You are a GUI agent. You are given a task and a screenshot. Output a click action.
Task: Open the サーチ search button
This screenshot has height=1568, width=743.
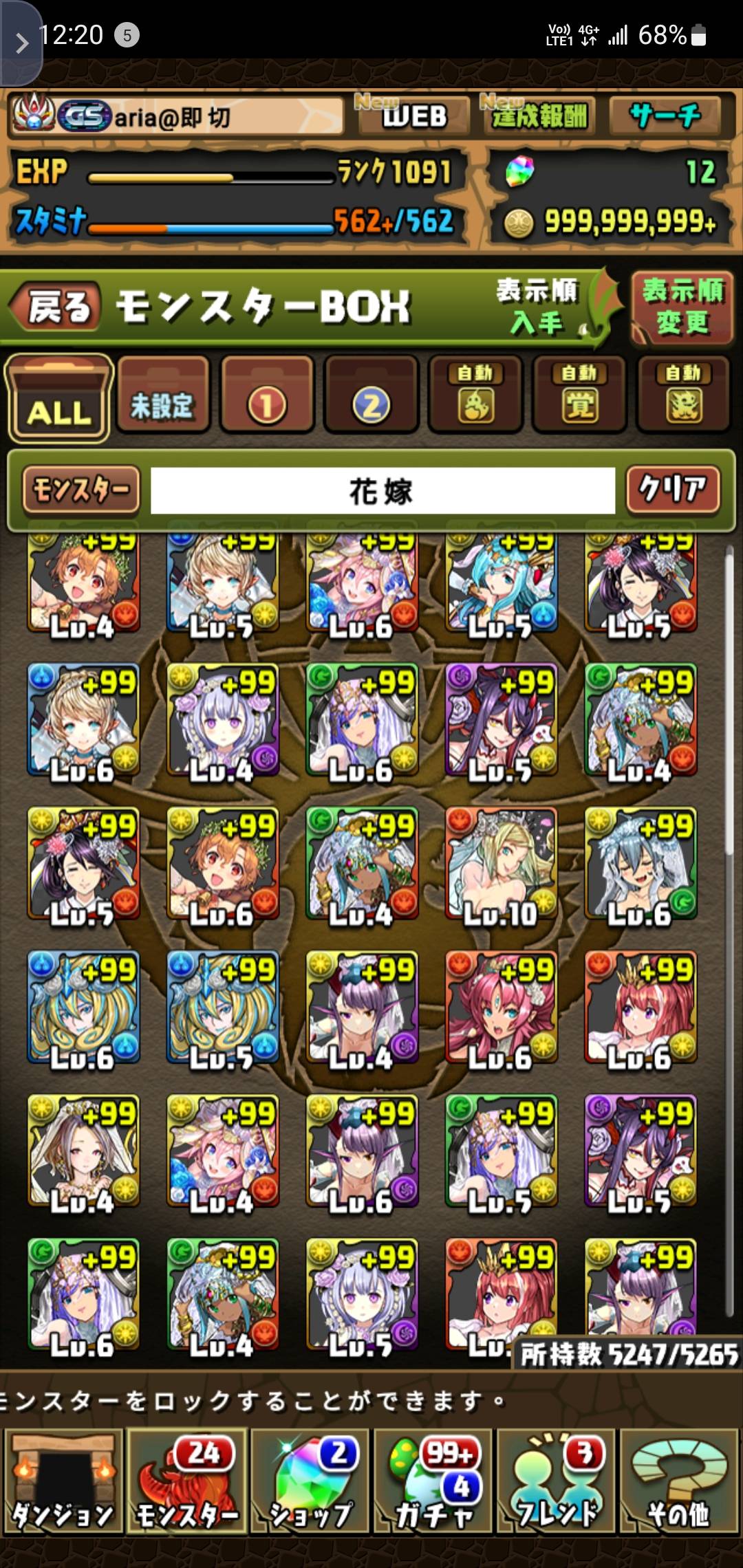665,116
